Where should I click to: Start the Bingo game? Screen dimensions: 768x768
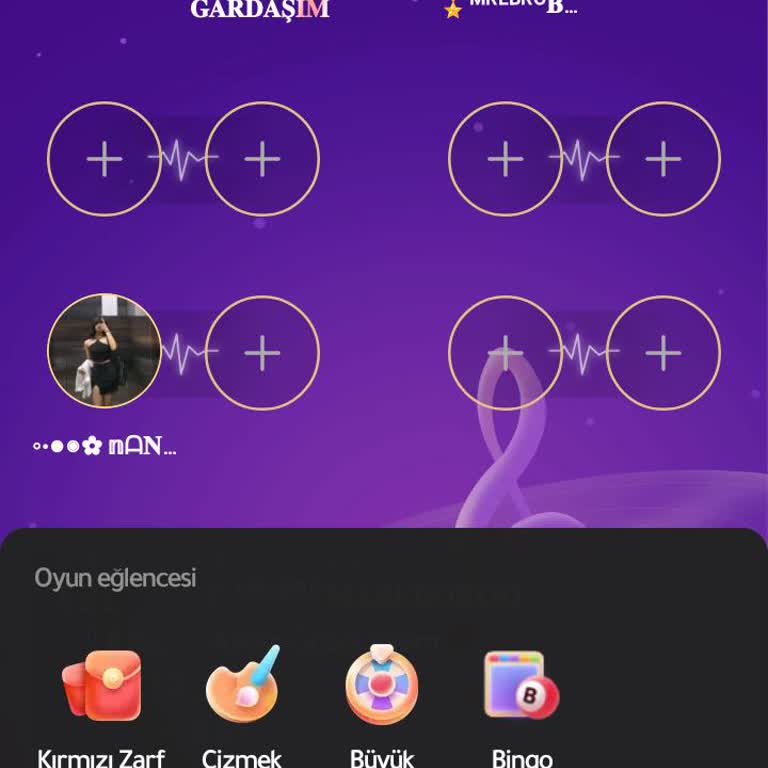(521, 687)
